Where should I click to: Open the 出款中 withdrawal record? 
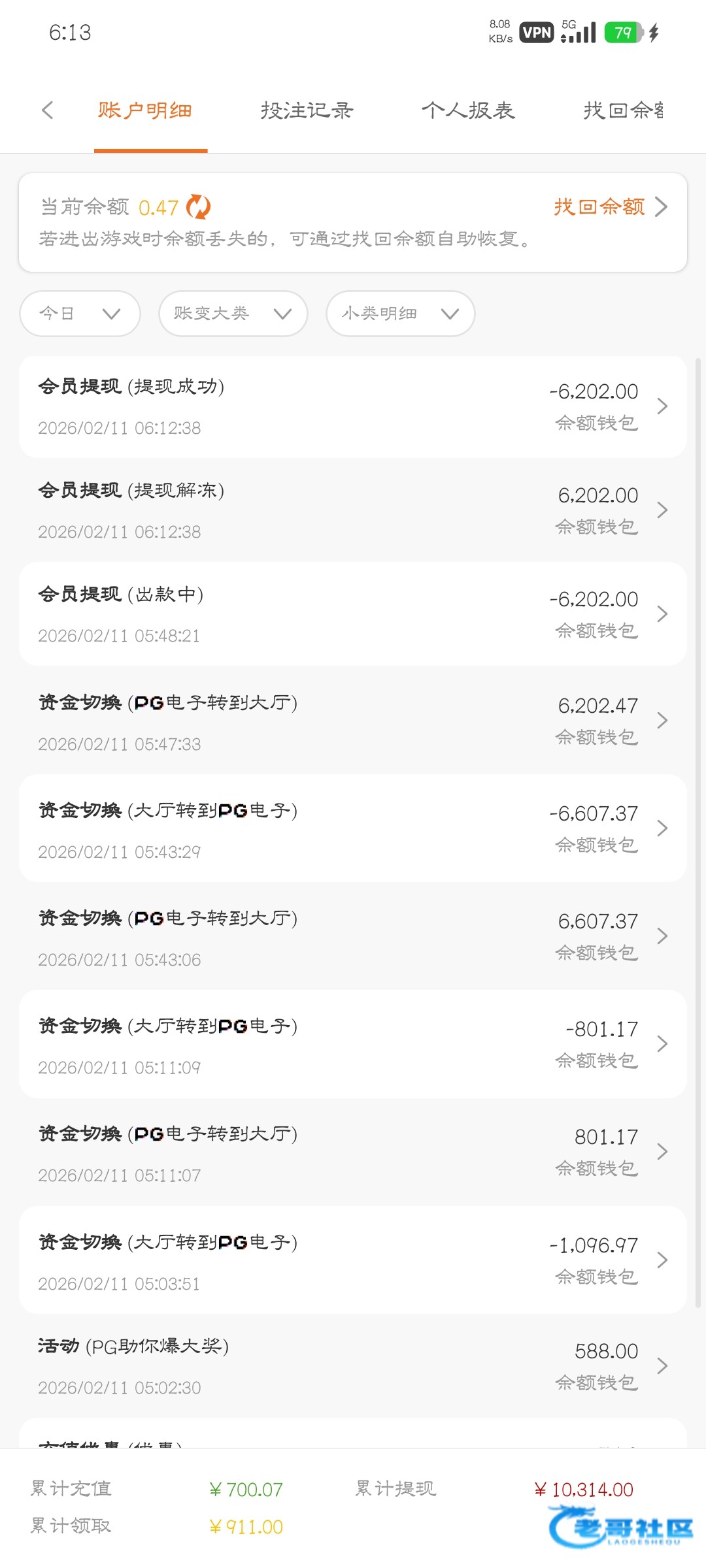tap(353, 614)
